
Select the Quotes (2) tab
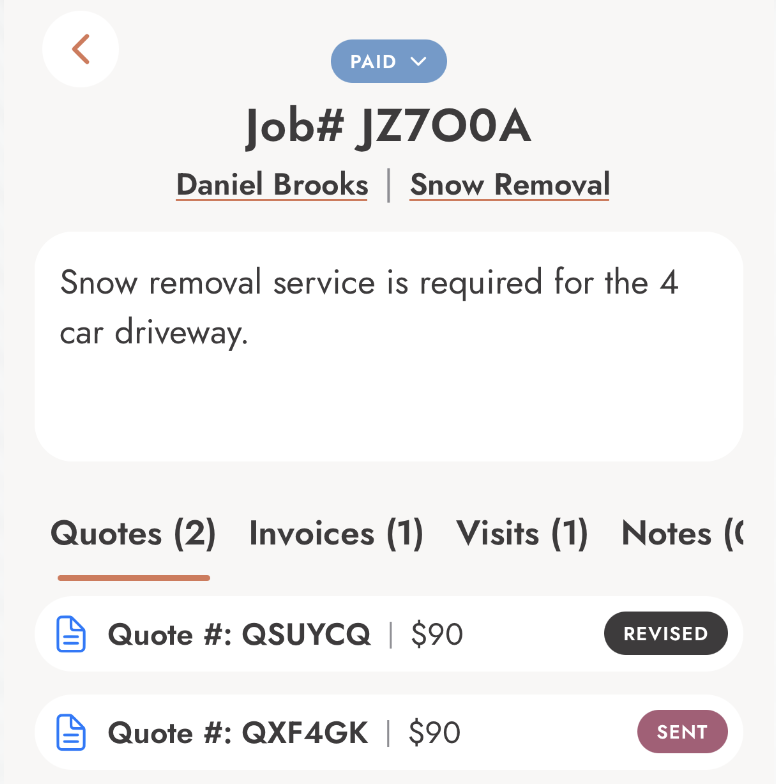click(x=133, y=534)
